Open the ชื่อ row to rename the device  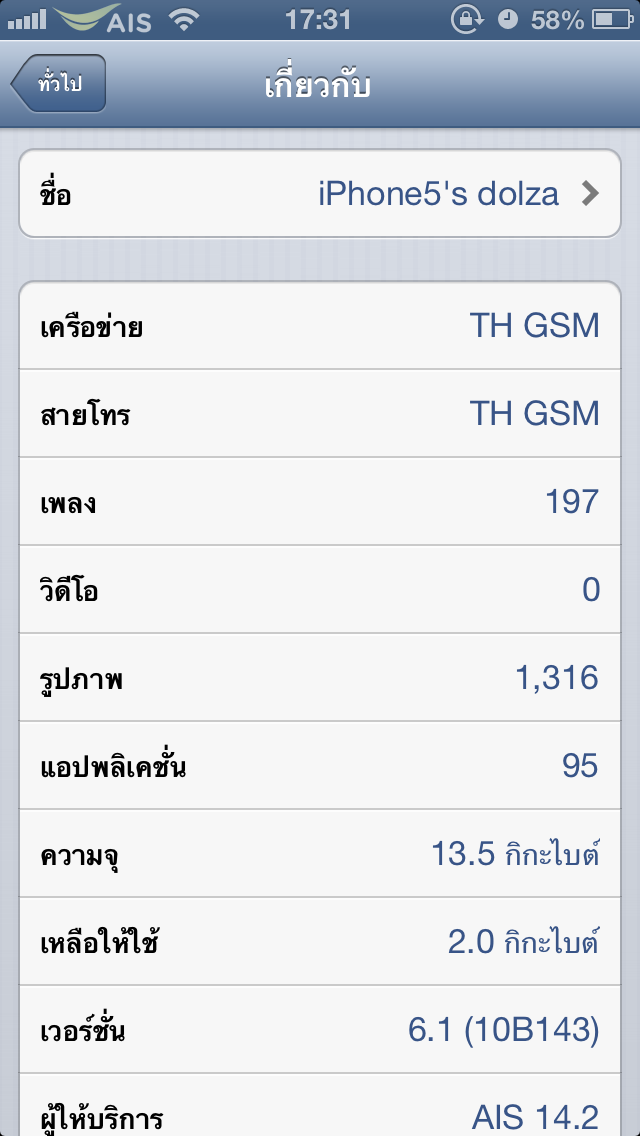pyautogui.click(x=320, y=193)
